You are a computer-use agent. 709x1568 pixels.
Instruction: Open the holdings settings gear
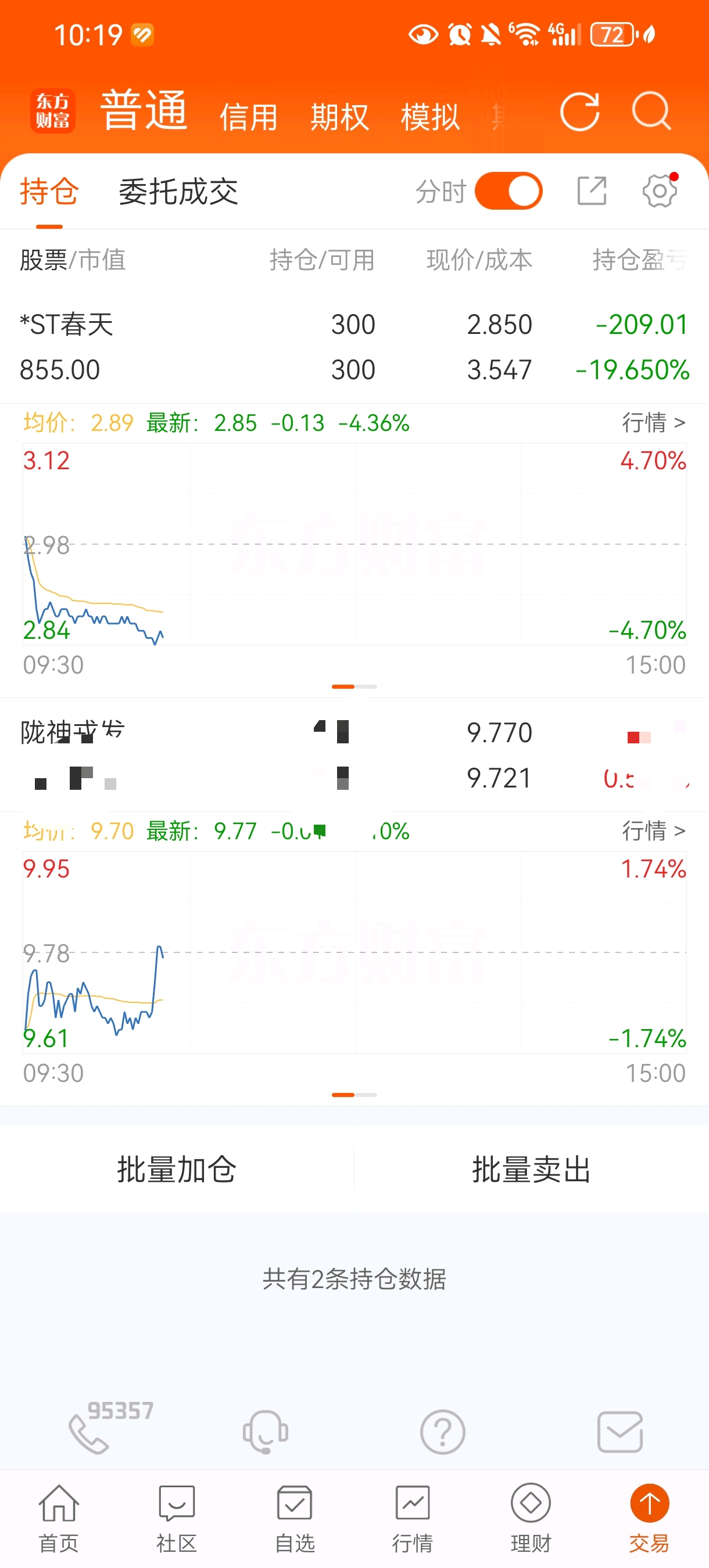pyautogui.click(x=660, y=191)
